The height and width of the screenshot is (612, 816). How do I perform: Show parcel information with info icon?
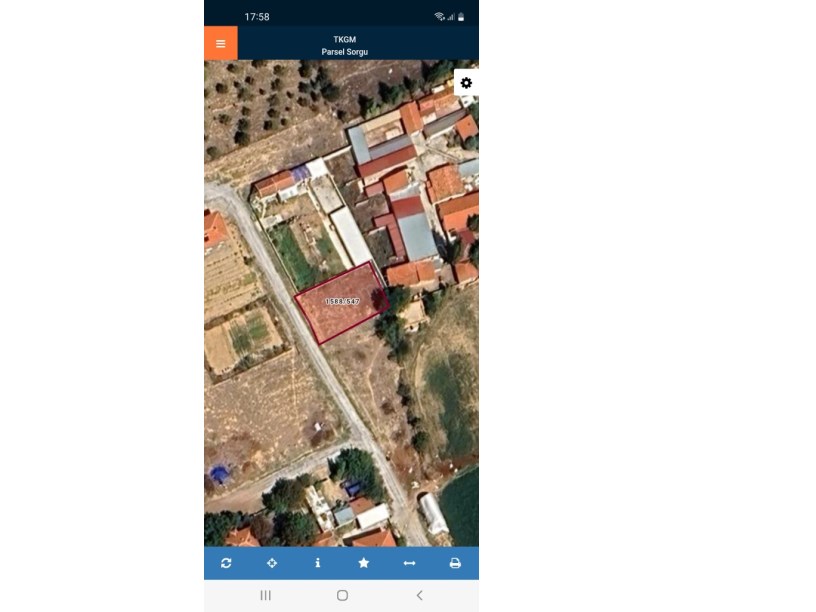click(x=318, y=563)
